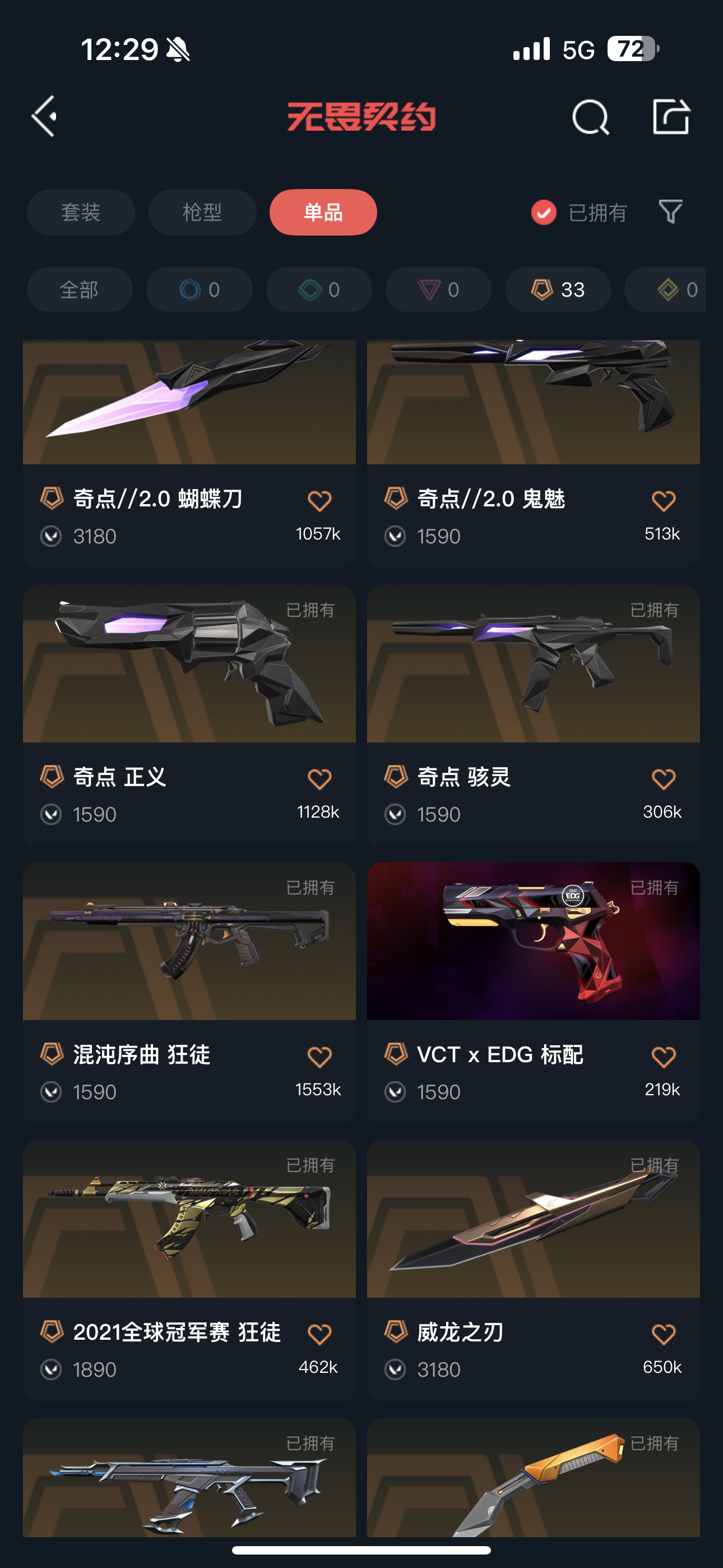Favorite the 奇点 骇灵 skin

pos(662,779)
